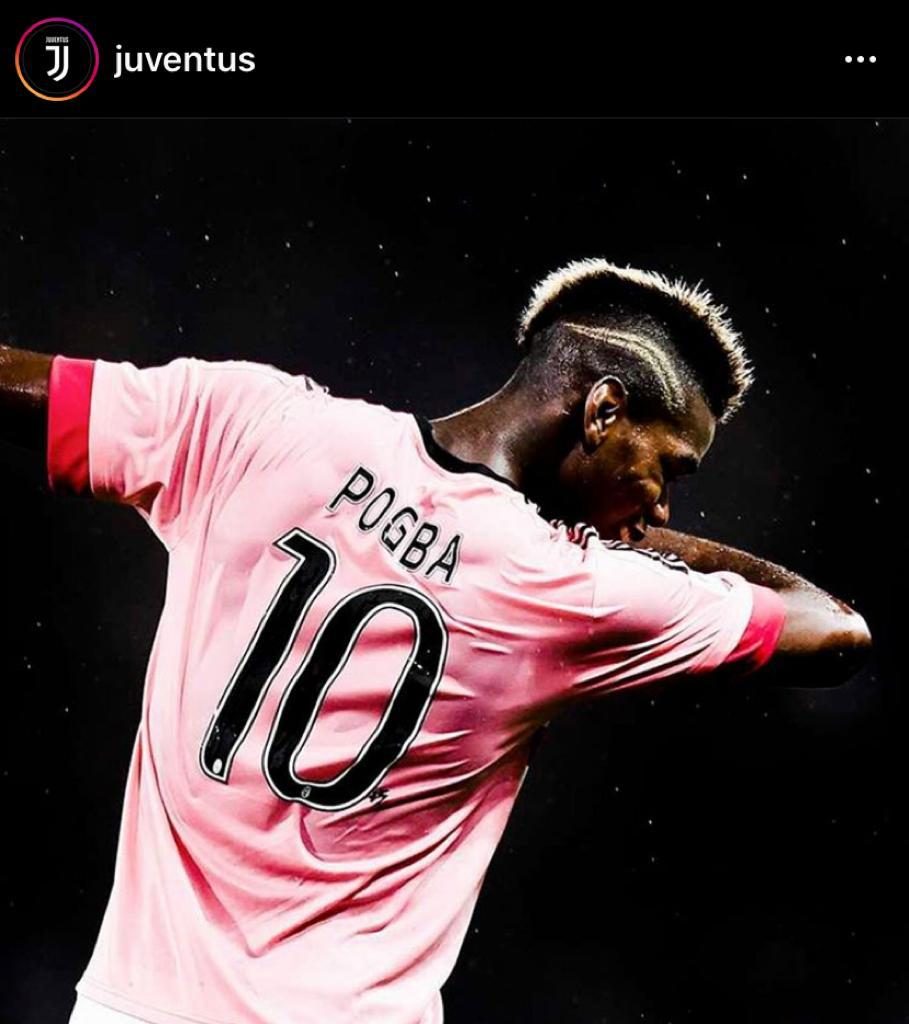Visit juventus profile by clicking its handle

click(183, 60)
